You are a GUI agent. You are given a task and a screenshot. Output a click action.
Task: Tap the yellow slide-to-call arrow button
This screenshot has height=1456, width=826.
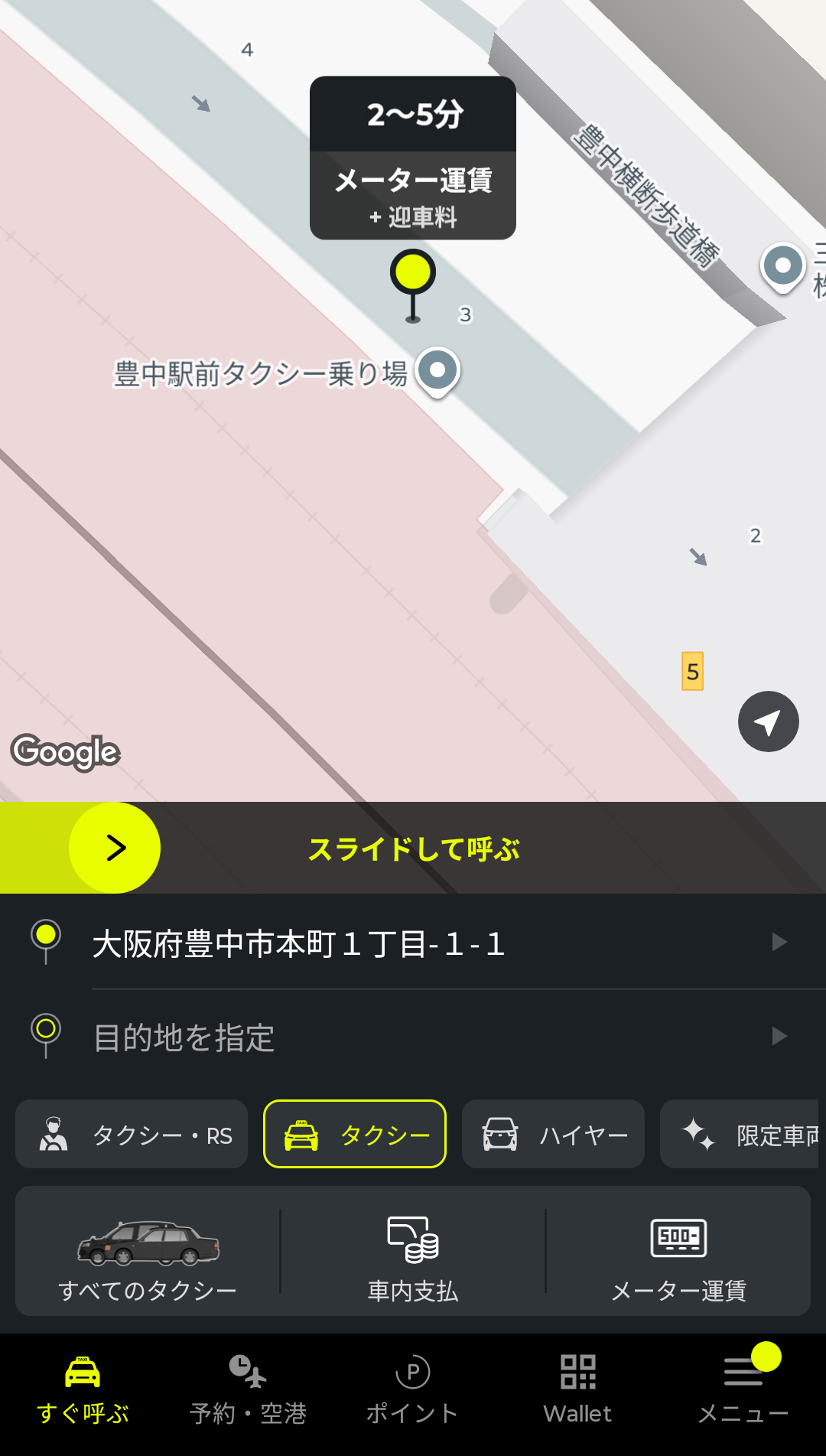115,848
